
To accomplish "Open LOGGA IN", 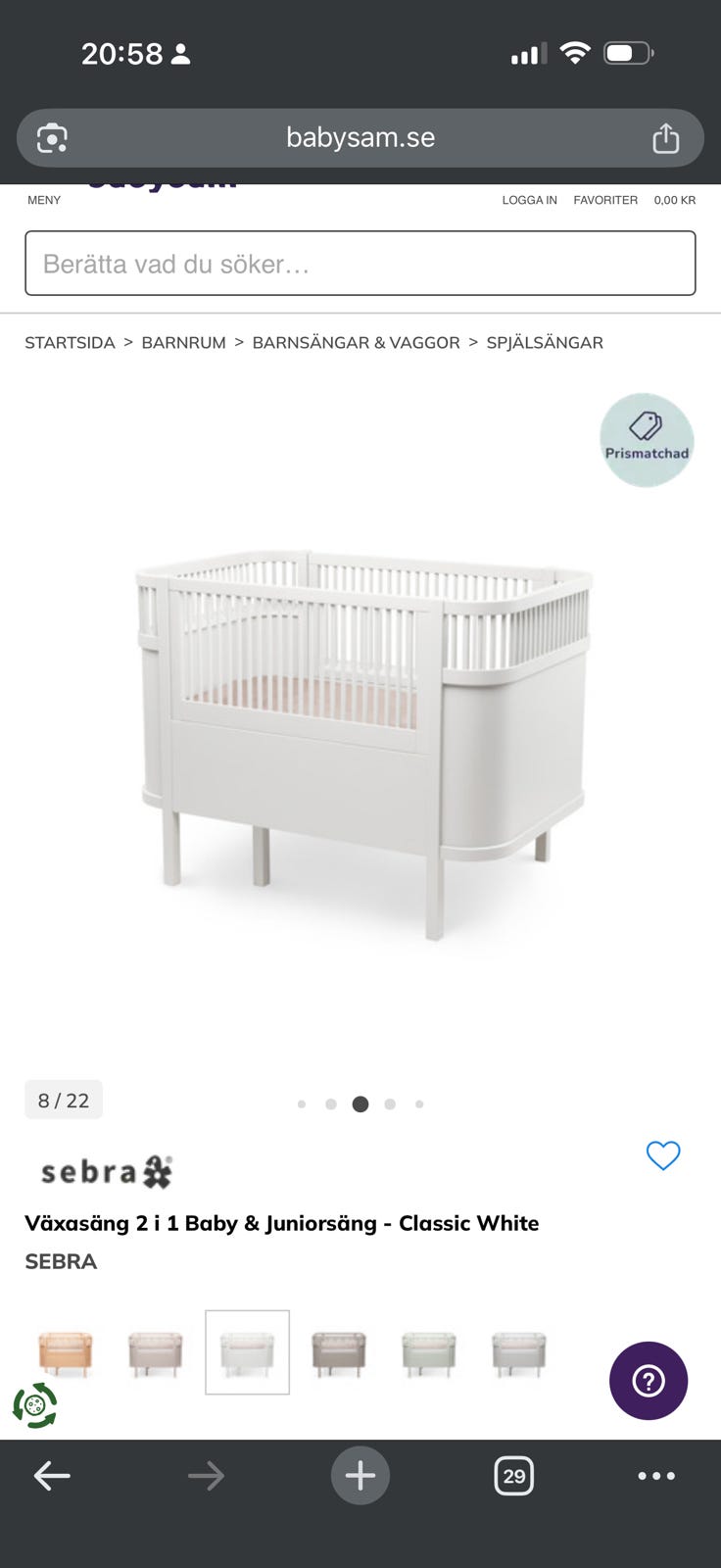I will 529,200.
